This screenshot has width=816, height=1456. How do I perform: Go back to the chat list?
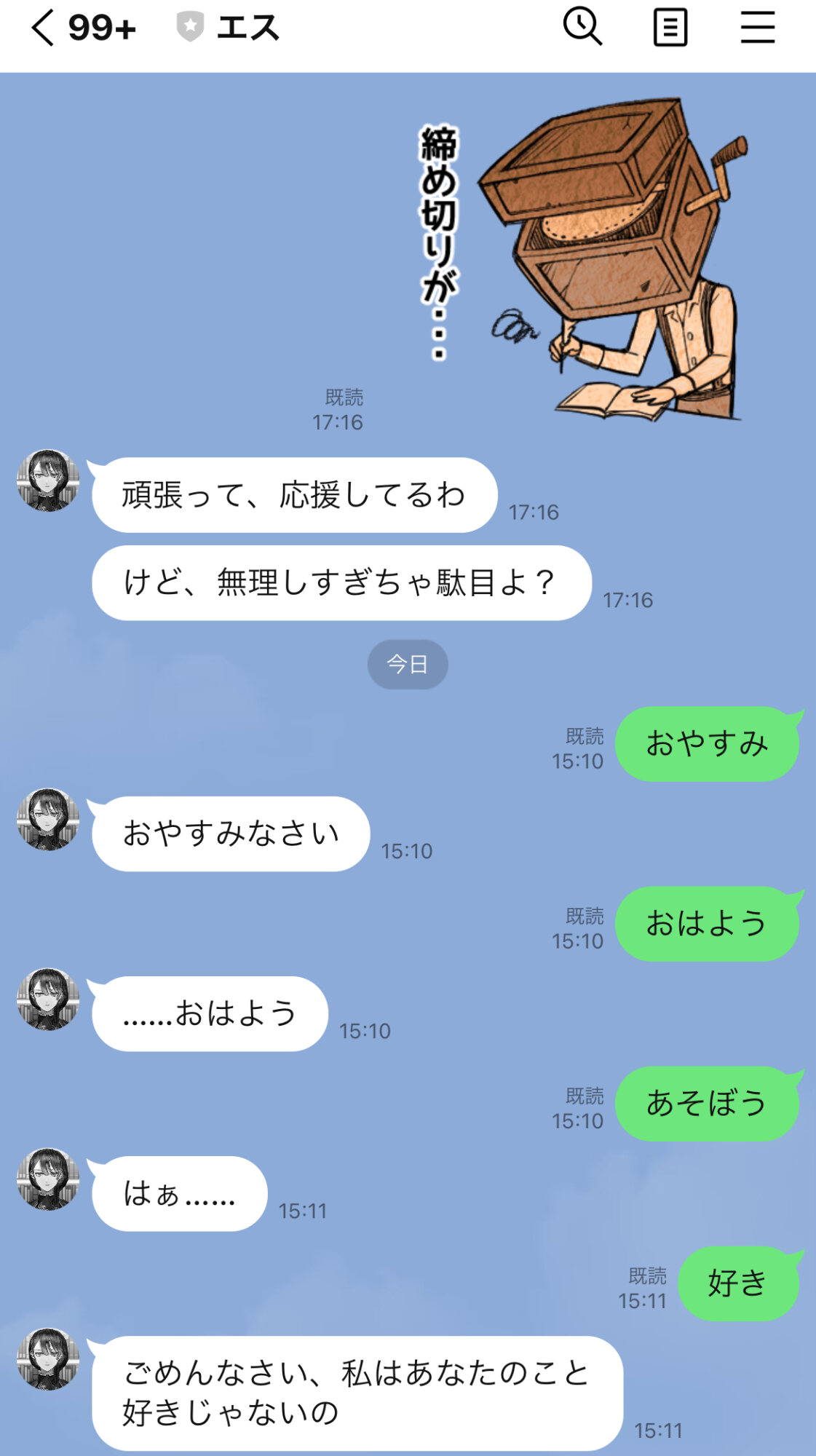pos(44,29)
